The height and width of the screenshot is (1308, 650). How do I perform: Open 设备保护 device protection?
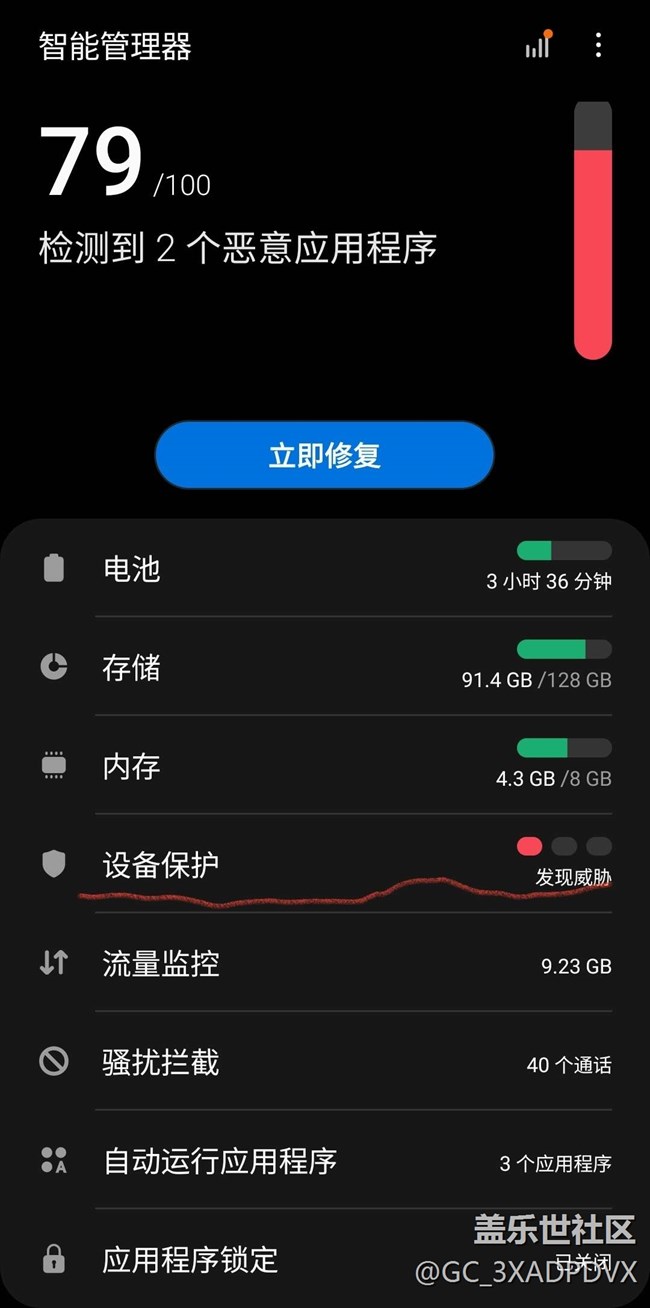coord(325,864)
